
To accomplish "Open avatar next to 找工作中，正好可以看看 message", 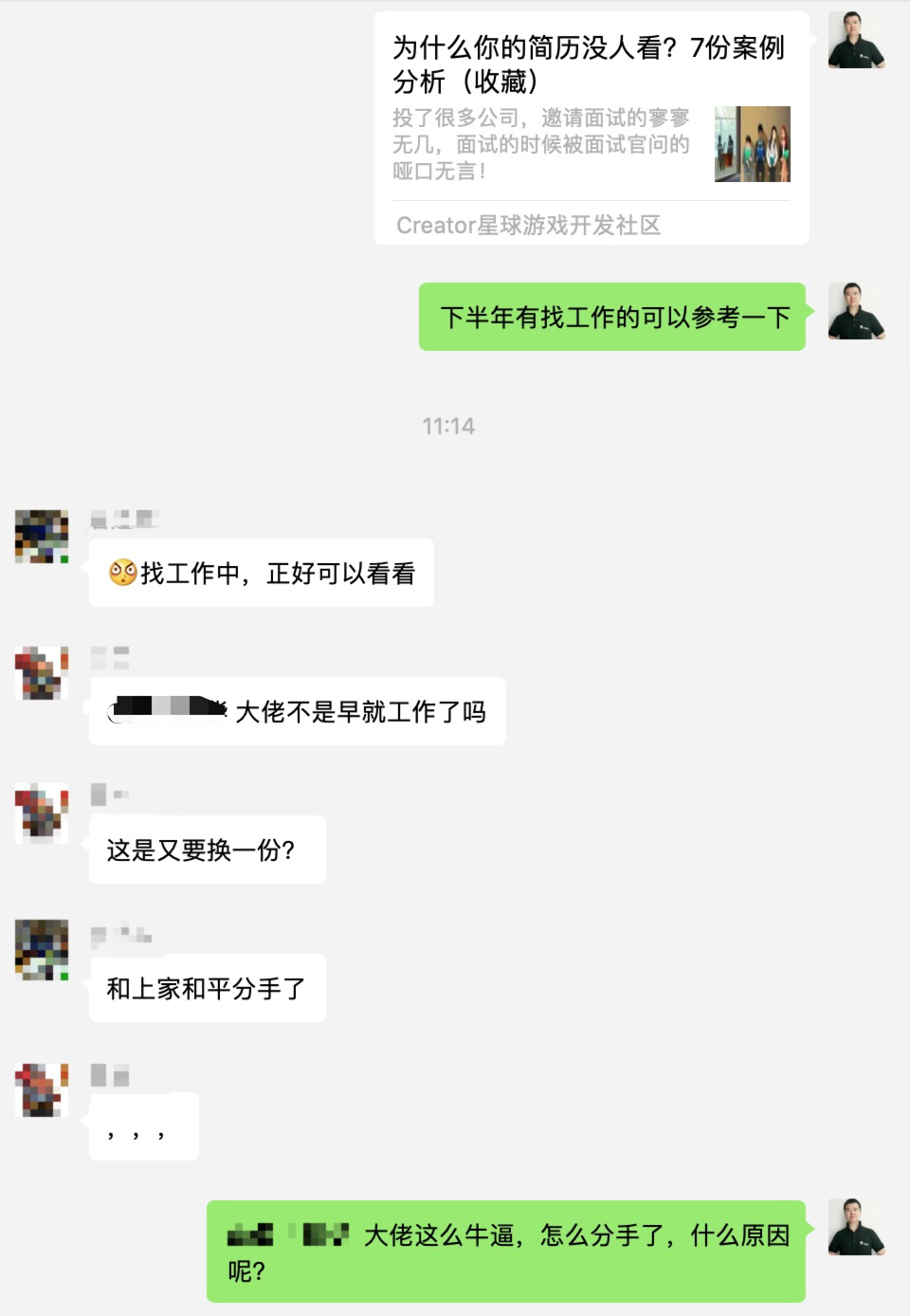I will (x=42, y=537).
